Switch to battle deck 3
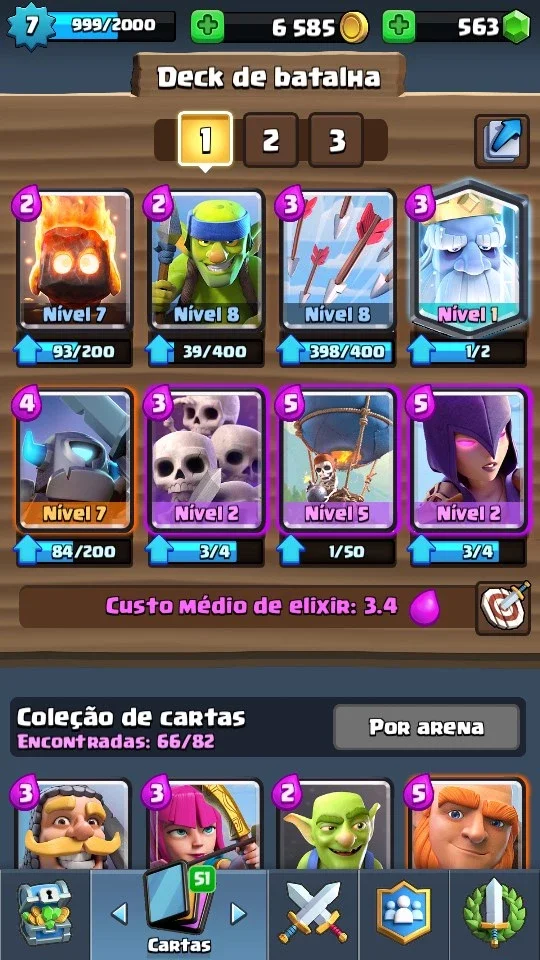 [336, 140]
